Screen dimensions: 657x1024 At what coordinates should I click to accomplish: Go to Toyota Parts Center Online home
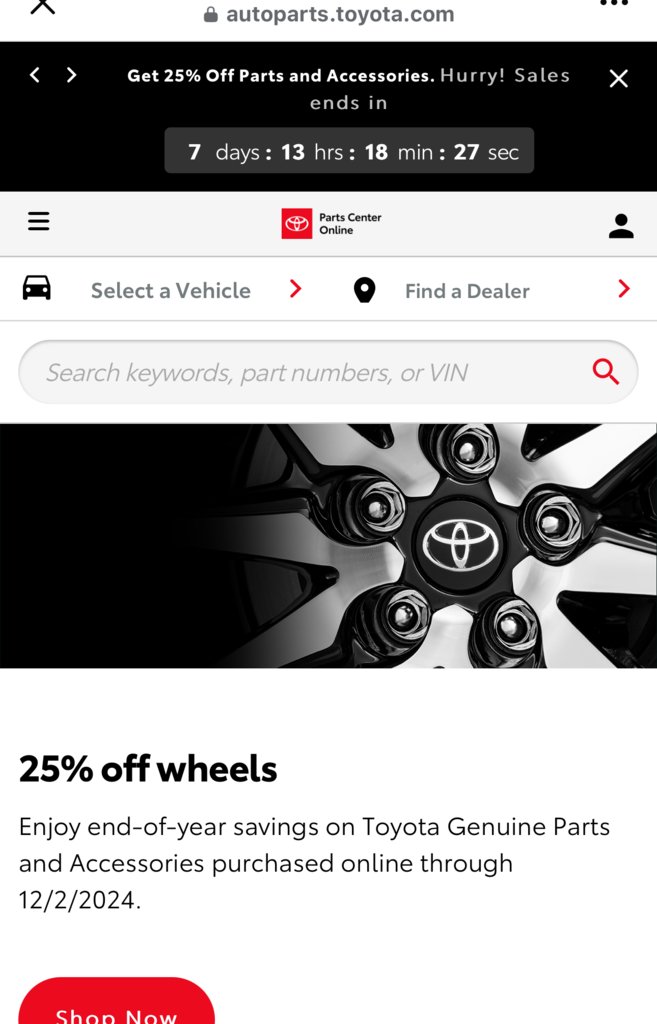pos(331,224)
